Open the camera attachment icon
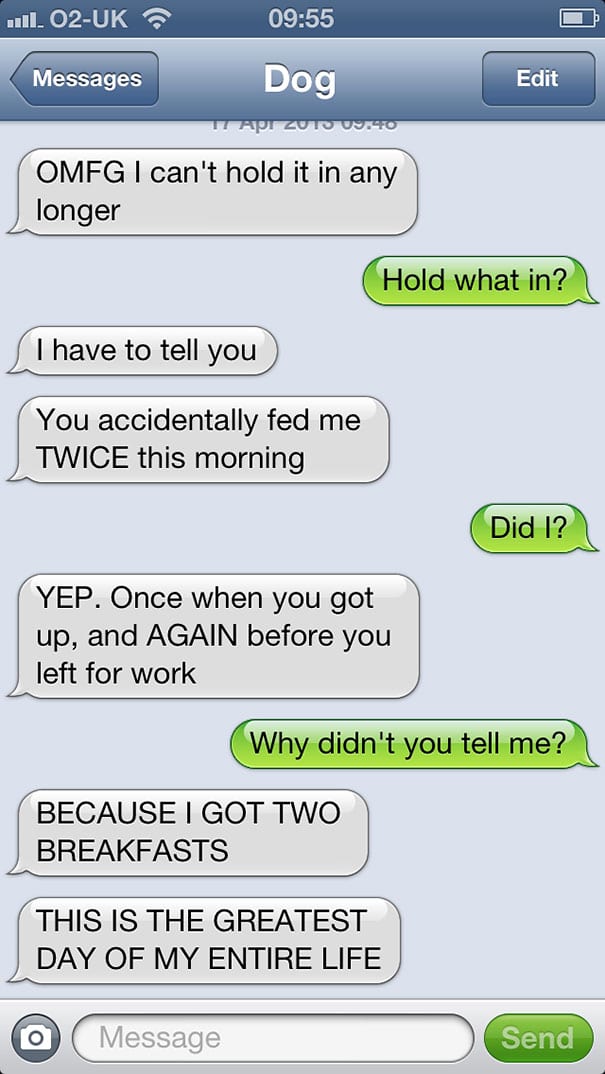Image resolution: width=605 pixels, height=1074 pixels. coord(36,1038)
